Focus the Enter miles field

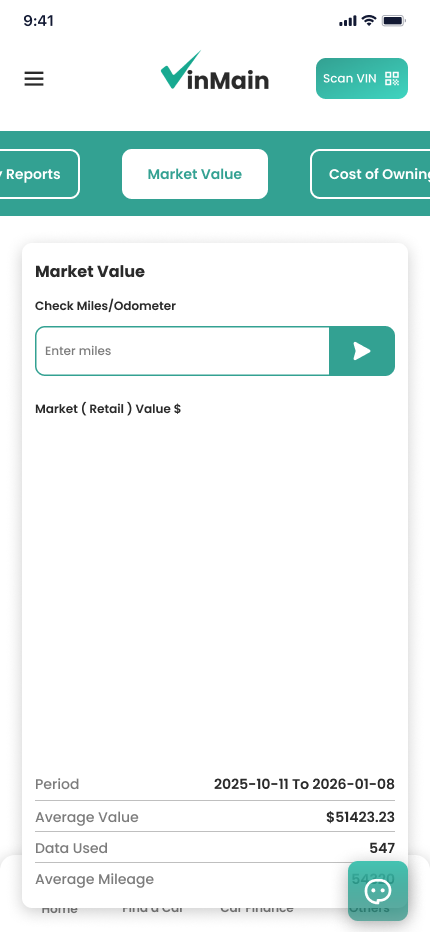[183, 351]
